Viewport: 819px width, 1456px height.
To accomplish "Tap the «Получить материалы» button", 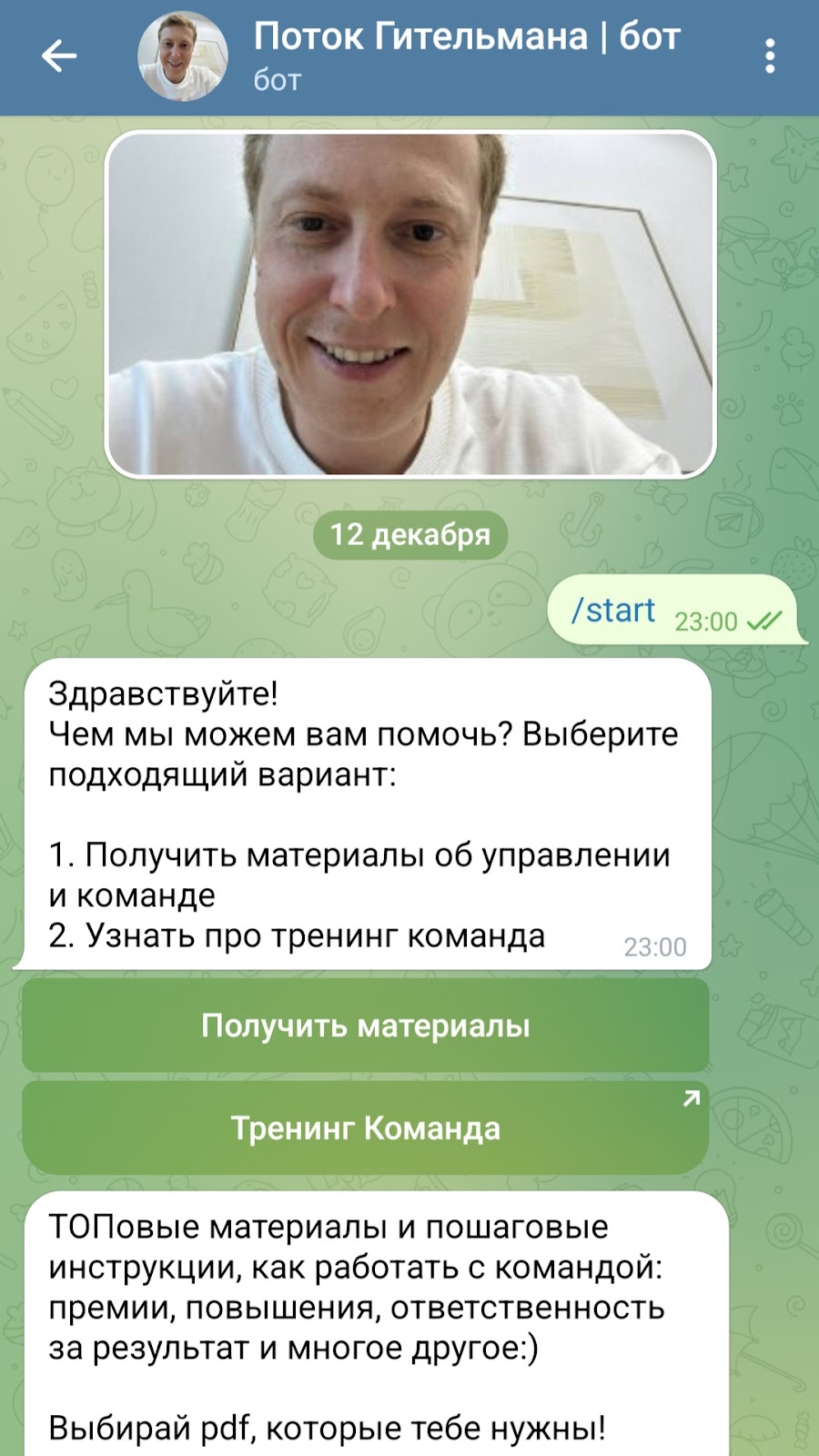I will [365, 1026].
